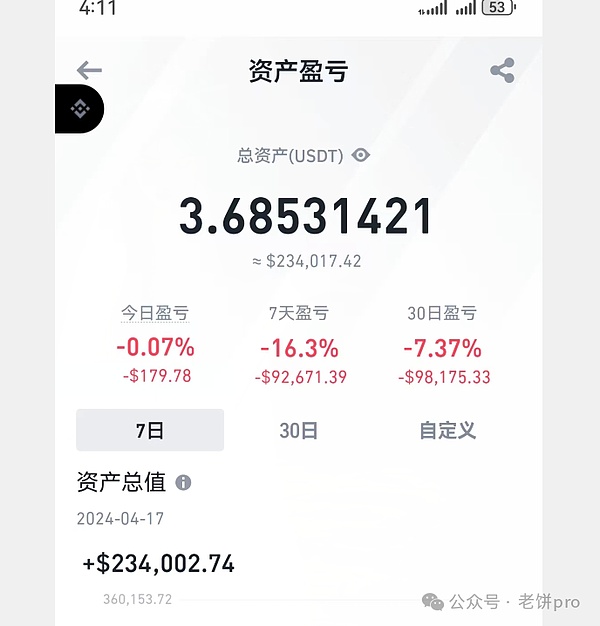Open the underlined 今日盈亏 label
Screen dimensions: 600x626
[155, 313]
